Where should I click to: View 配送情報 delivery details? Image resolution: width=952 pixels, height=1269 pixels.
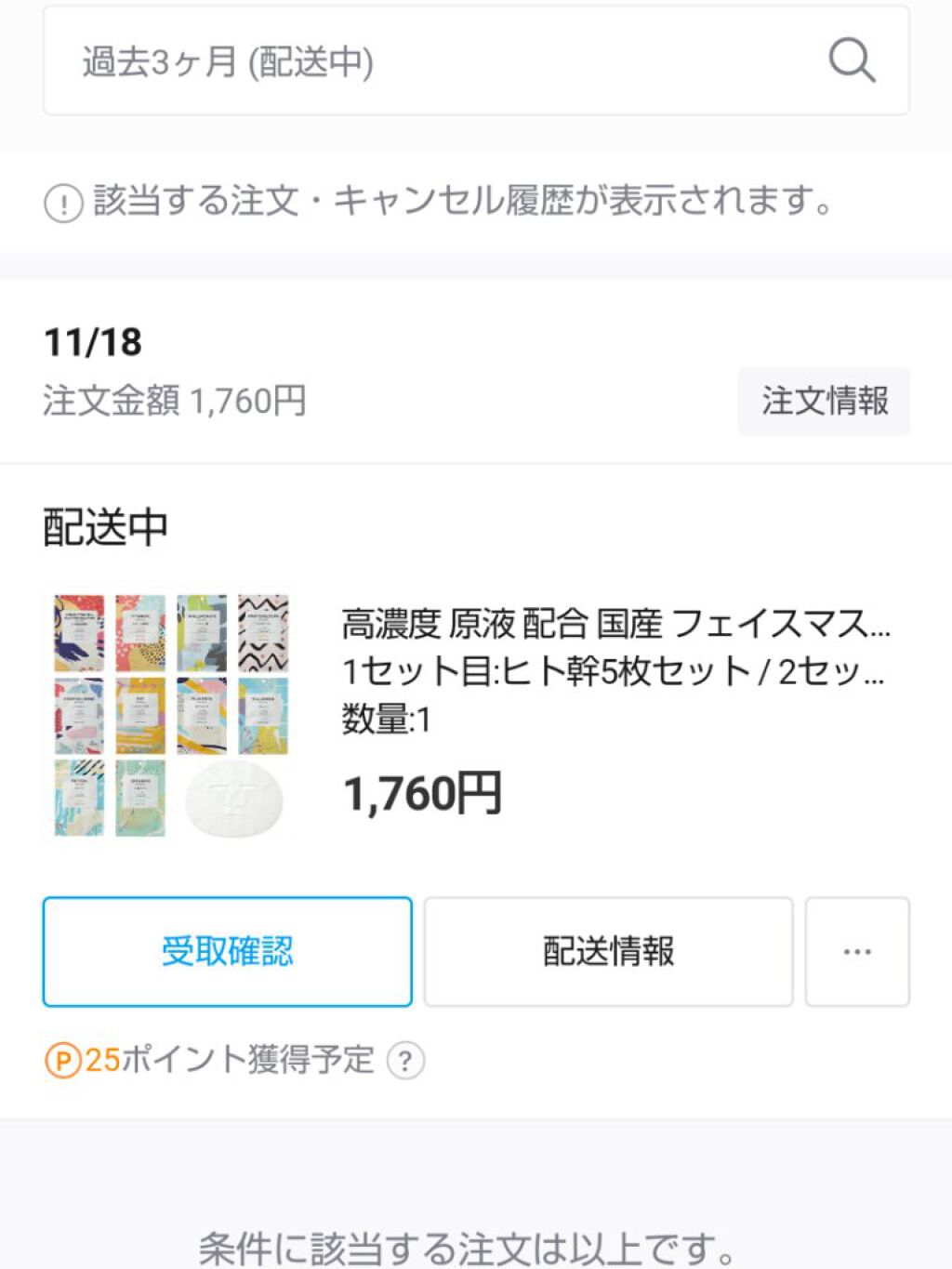coord(608,951)
